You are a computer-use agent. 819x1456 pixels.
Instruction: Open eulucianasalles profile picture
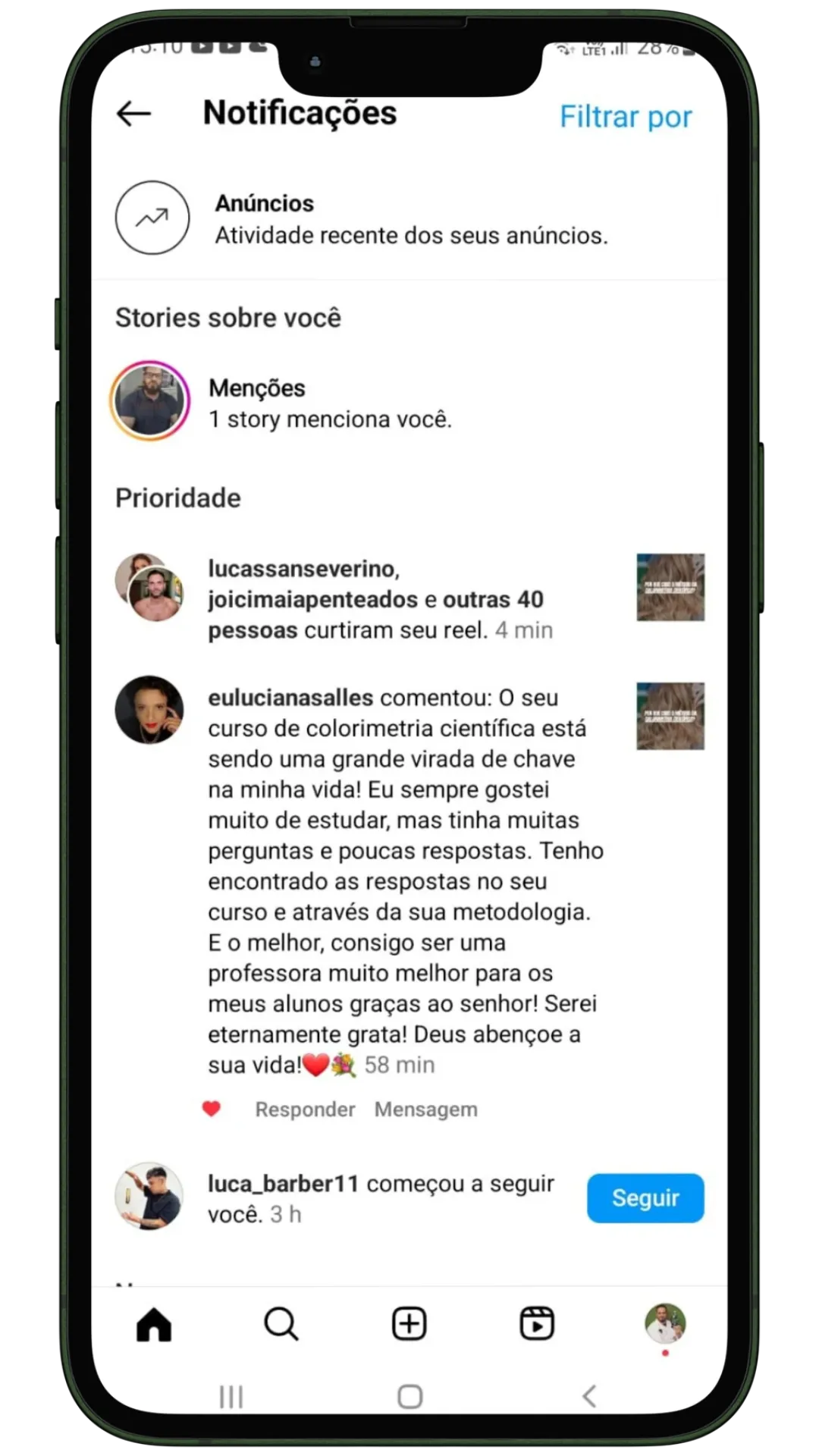pos(149,710)
